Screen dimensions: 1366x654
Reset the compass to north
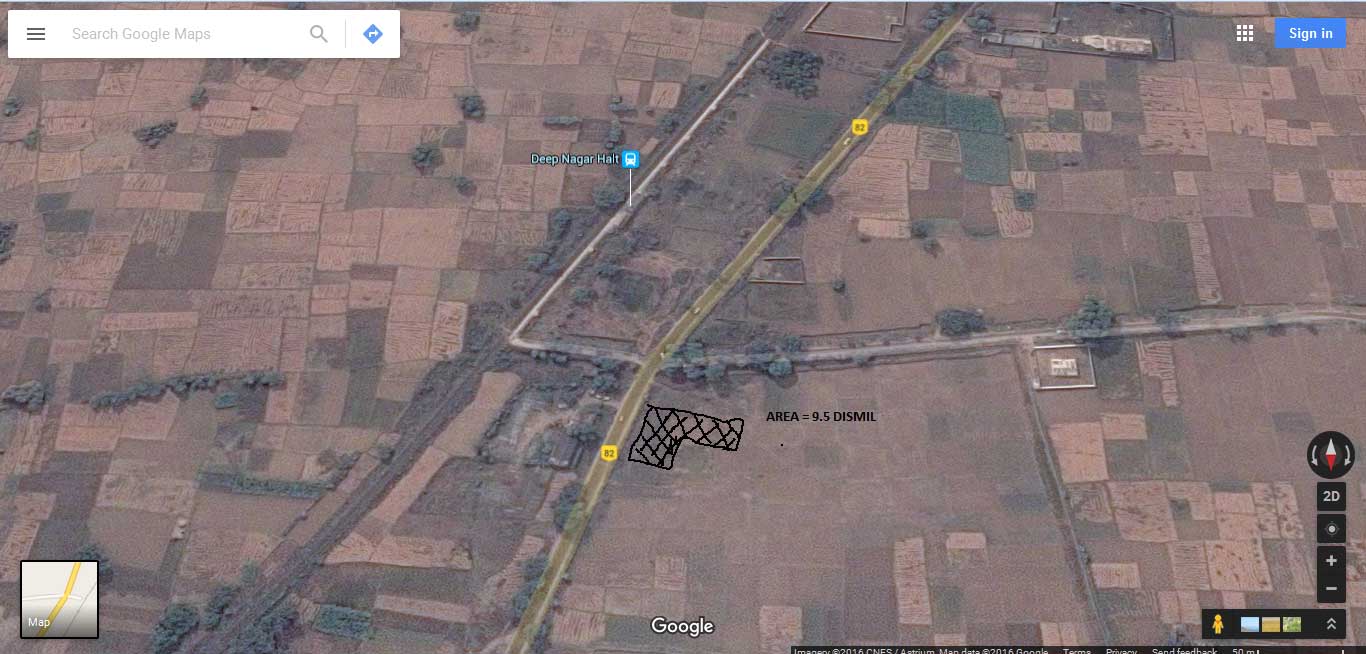tap(1331, 455)
